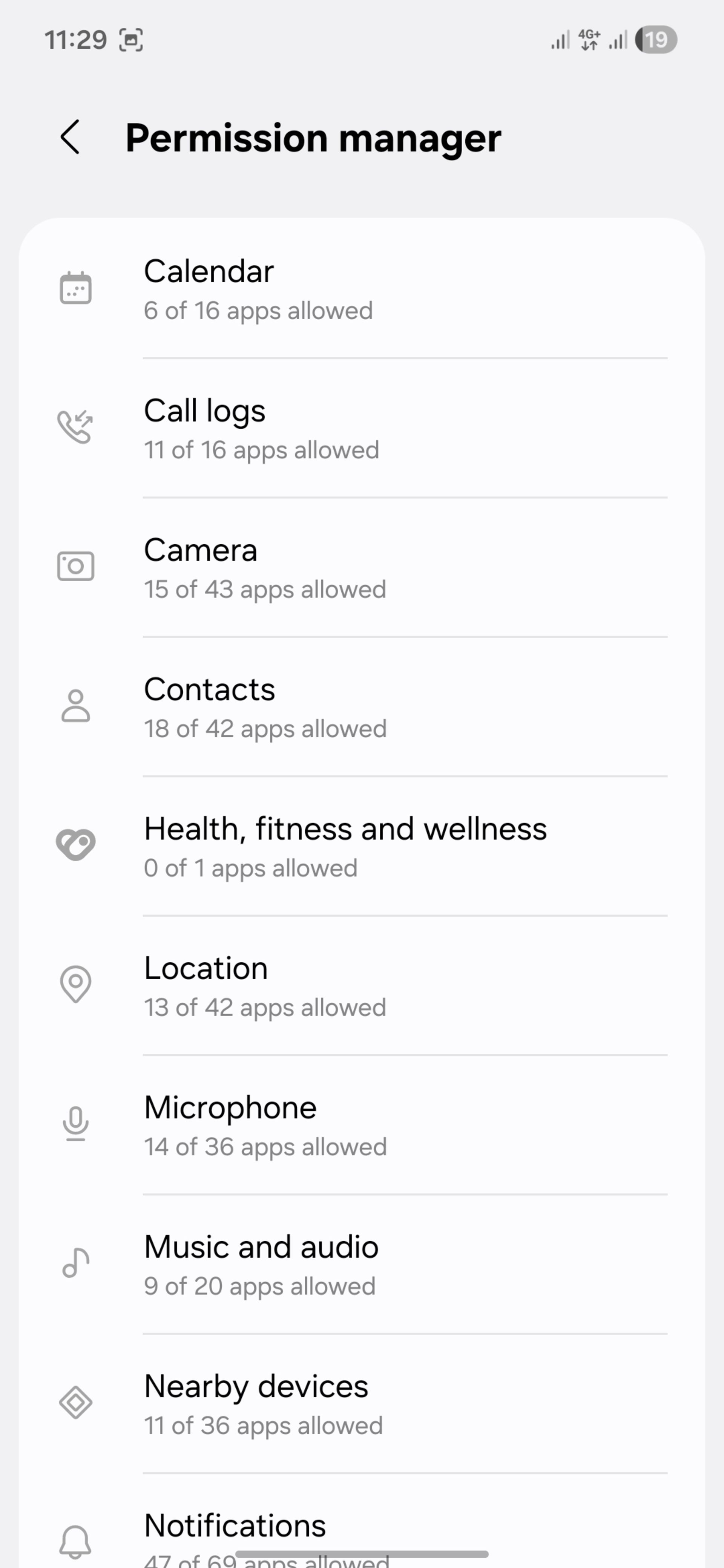The height and width of the screenshot is (1568, 724).
Task: Open Nearby devices permission
Action: point(362,1404)
